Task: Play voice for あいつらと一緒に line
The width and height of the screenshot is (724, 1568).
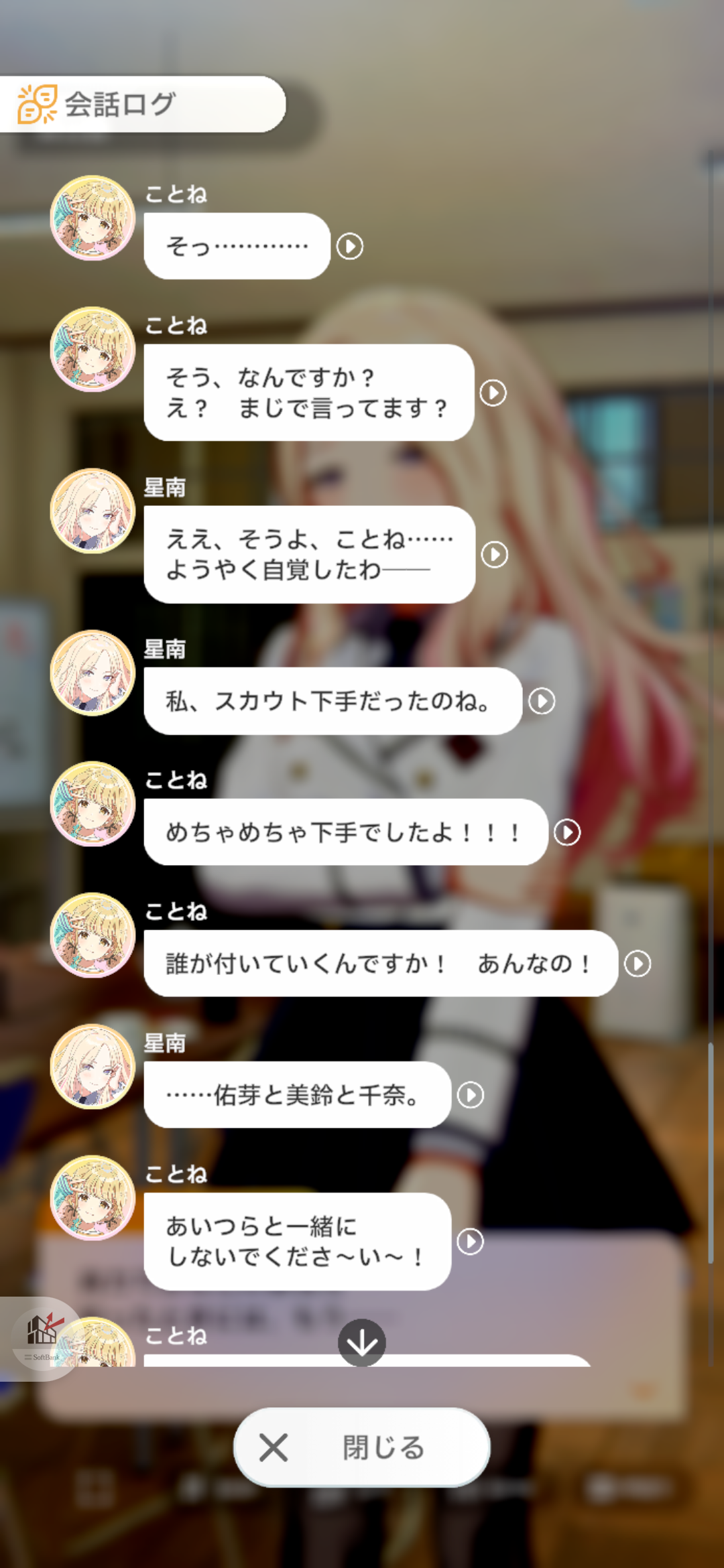Action: [471, 1242]
